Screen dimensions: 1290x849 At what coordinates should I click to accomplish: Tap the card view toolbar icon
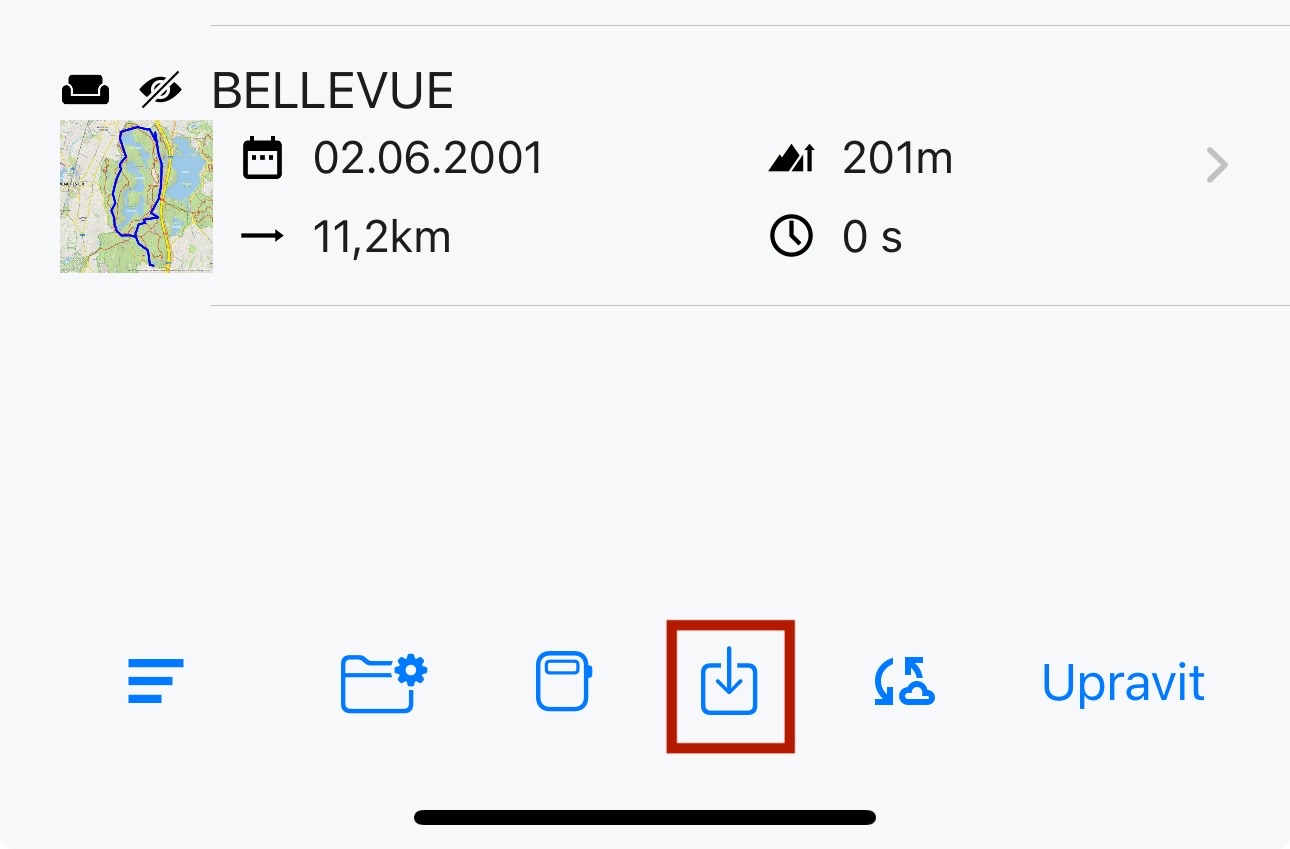click(x=563, y=682)
